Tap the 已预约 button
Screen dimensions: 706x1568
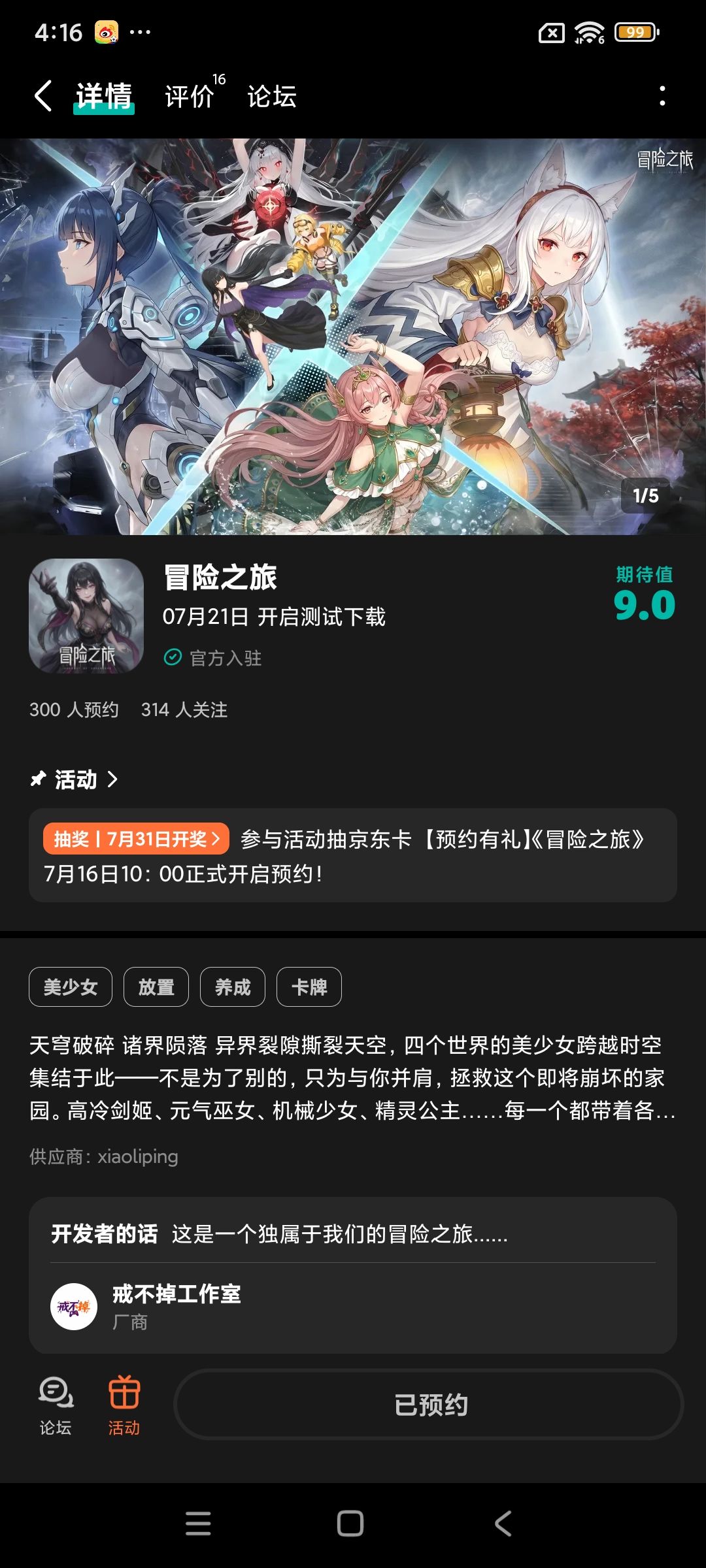coord(429,1405)
